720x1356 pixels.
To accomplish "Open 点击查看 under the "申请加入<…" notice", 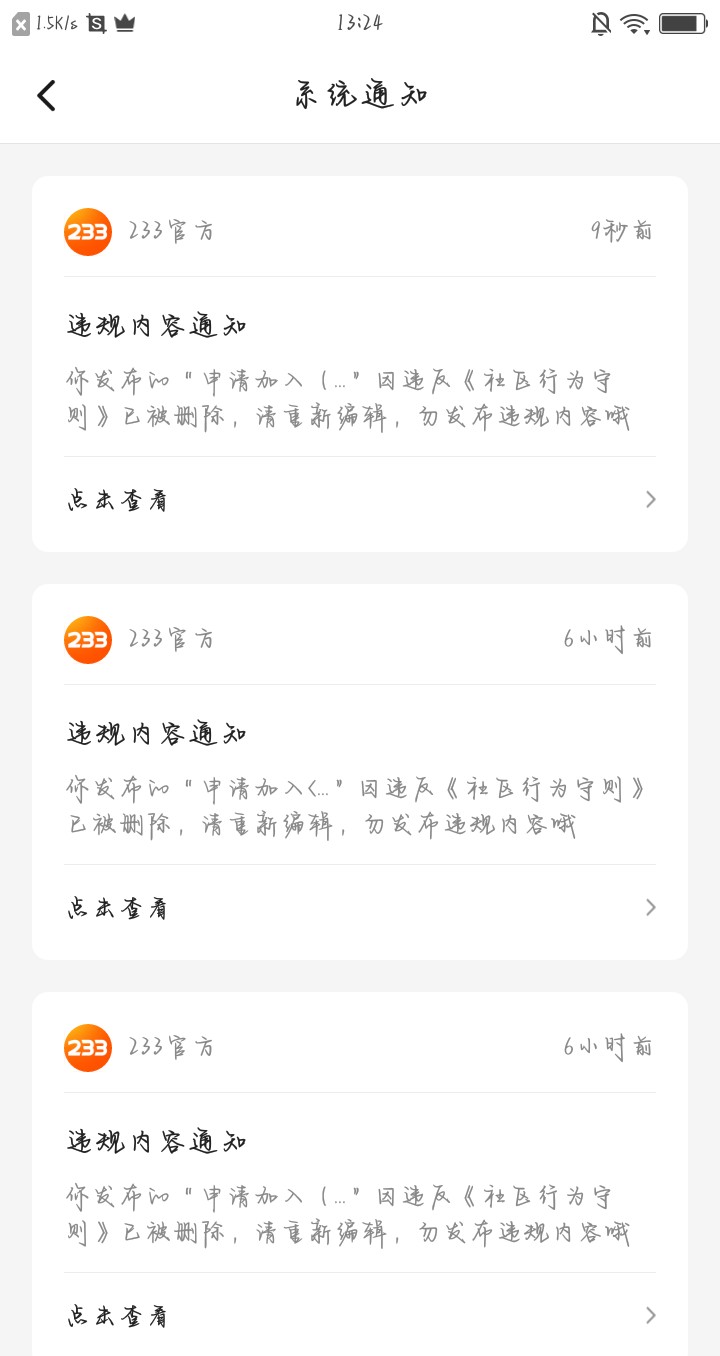I will (360, 908).
